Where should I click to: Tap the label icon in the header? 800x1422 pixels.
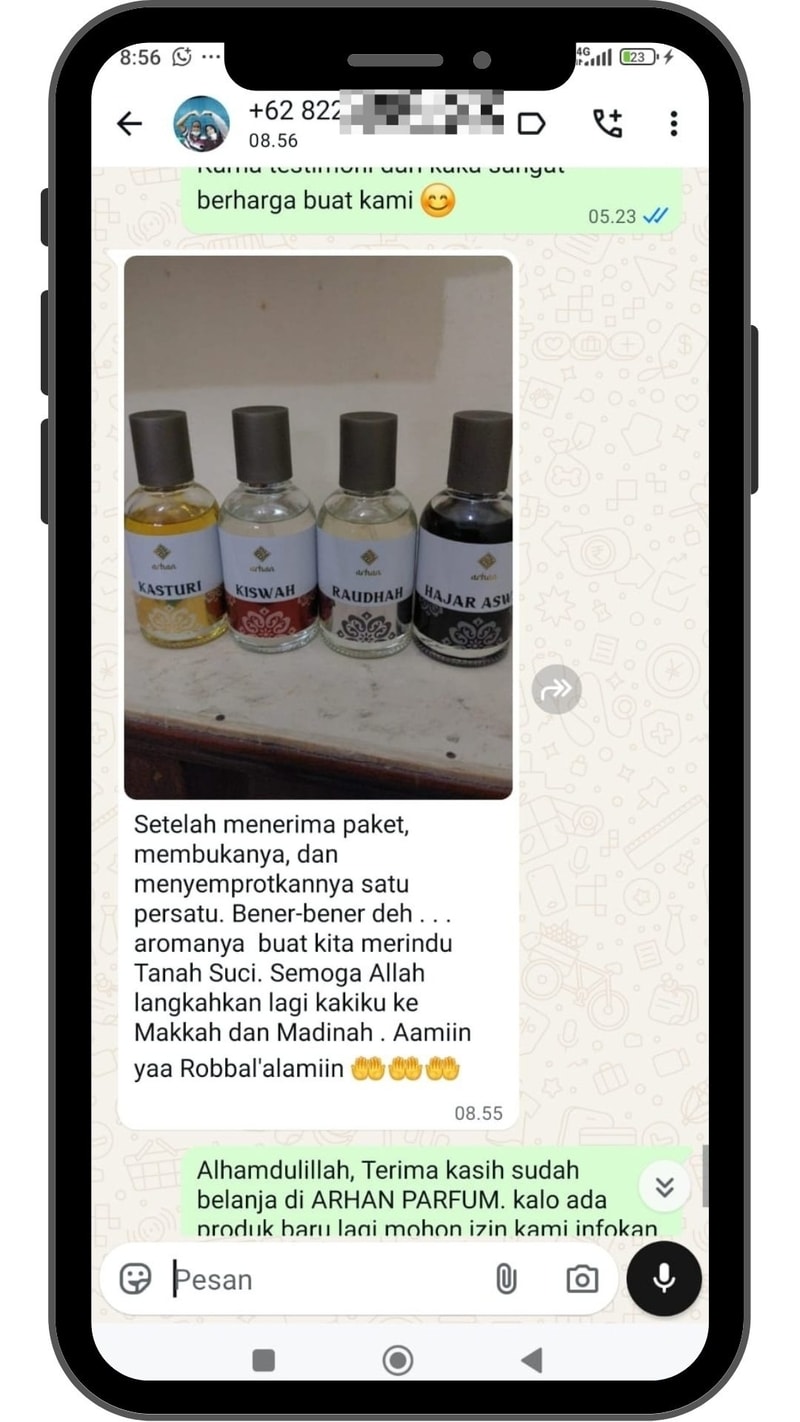tap(531, 123)
